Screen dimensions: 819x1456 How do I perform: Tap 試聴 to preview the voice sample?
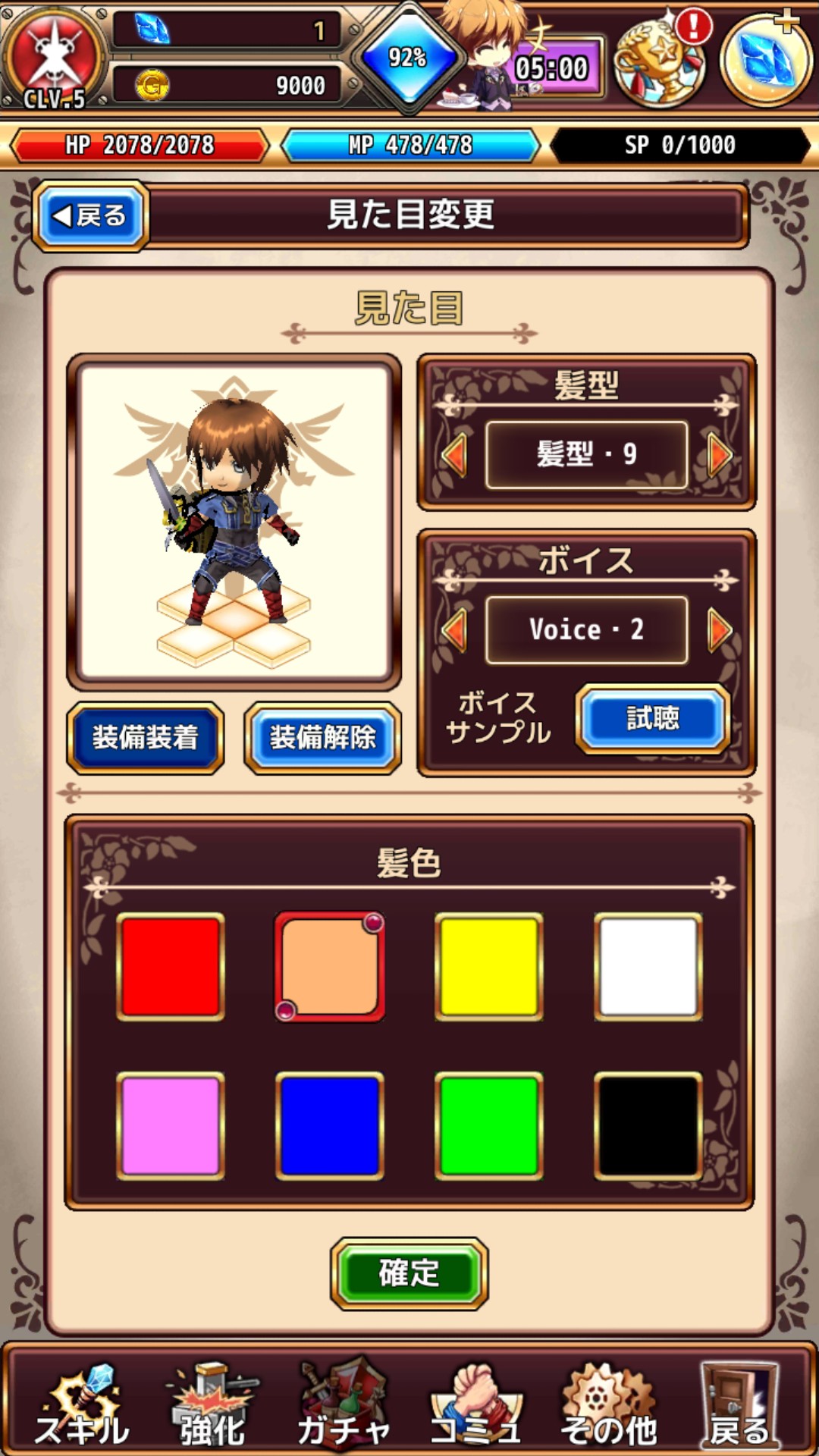(x=652, y=718)
